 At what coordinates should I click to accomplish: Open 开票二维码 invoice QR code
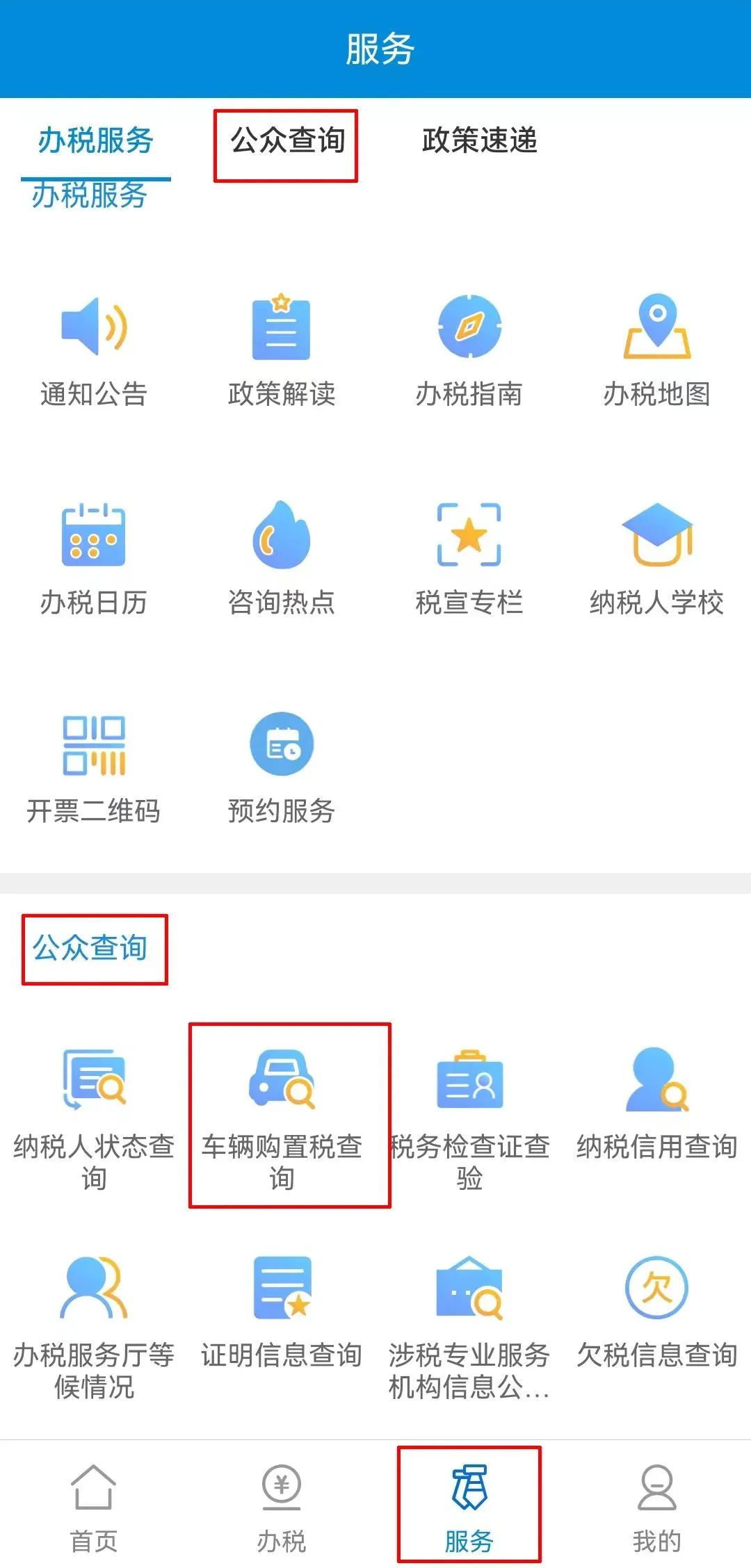94,769
